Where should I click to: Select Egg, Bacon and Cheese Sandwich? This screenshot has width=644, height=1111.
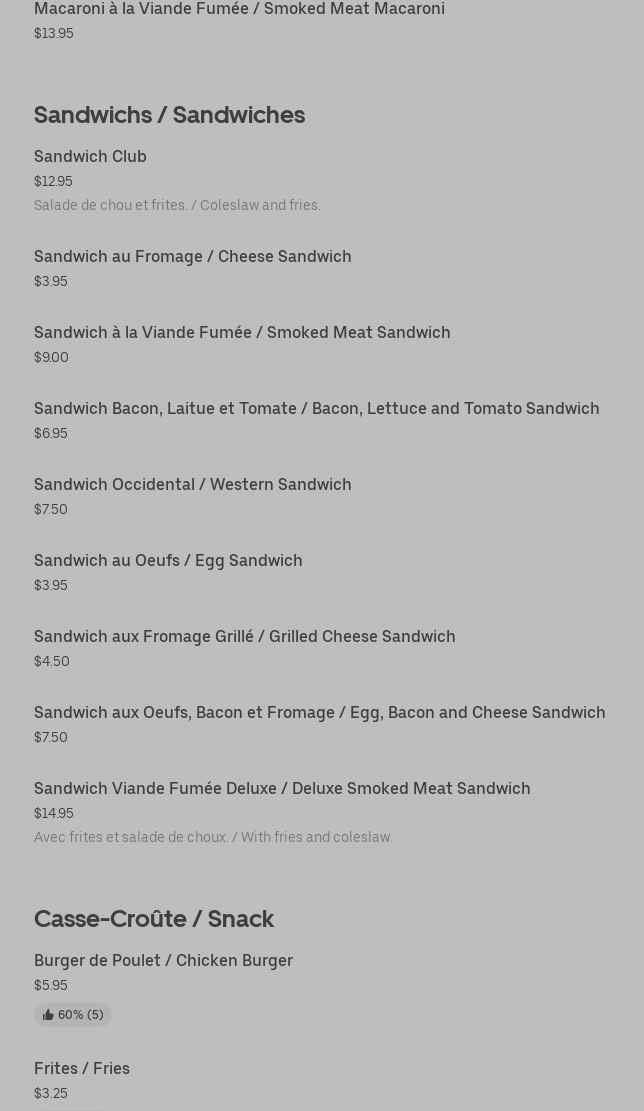click(319, 713)
